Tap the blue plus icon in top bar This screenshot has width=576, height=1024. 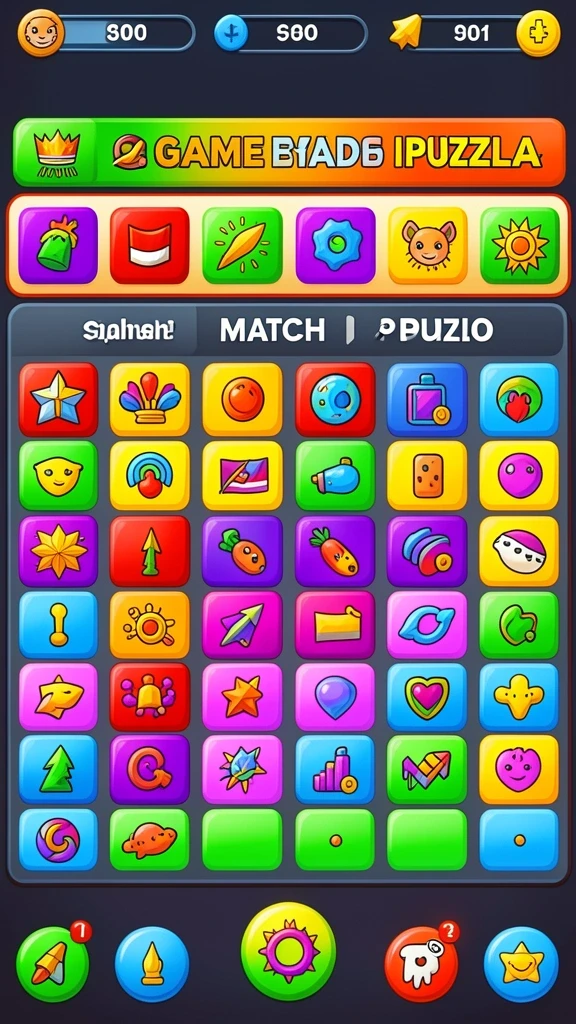click(x=231, y=33)
